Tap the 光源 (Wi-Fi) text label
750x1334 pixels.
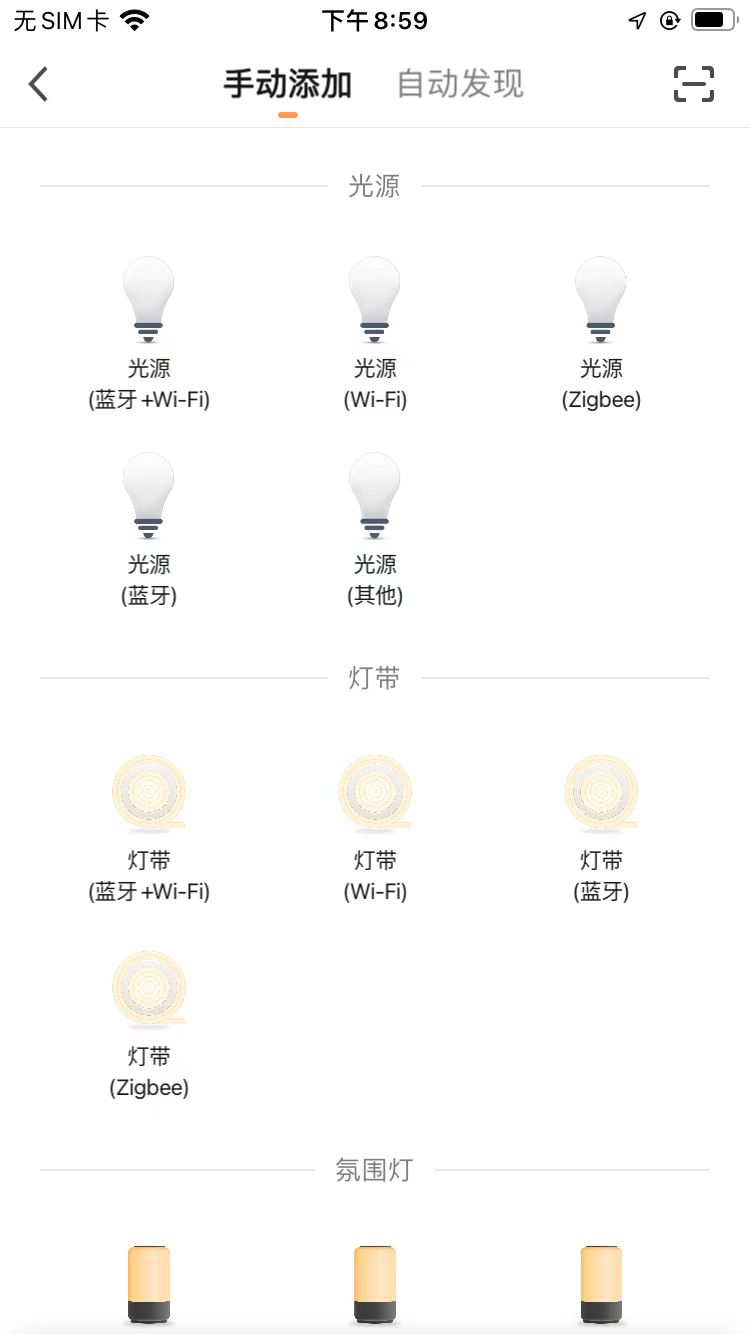pos(374,384)
